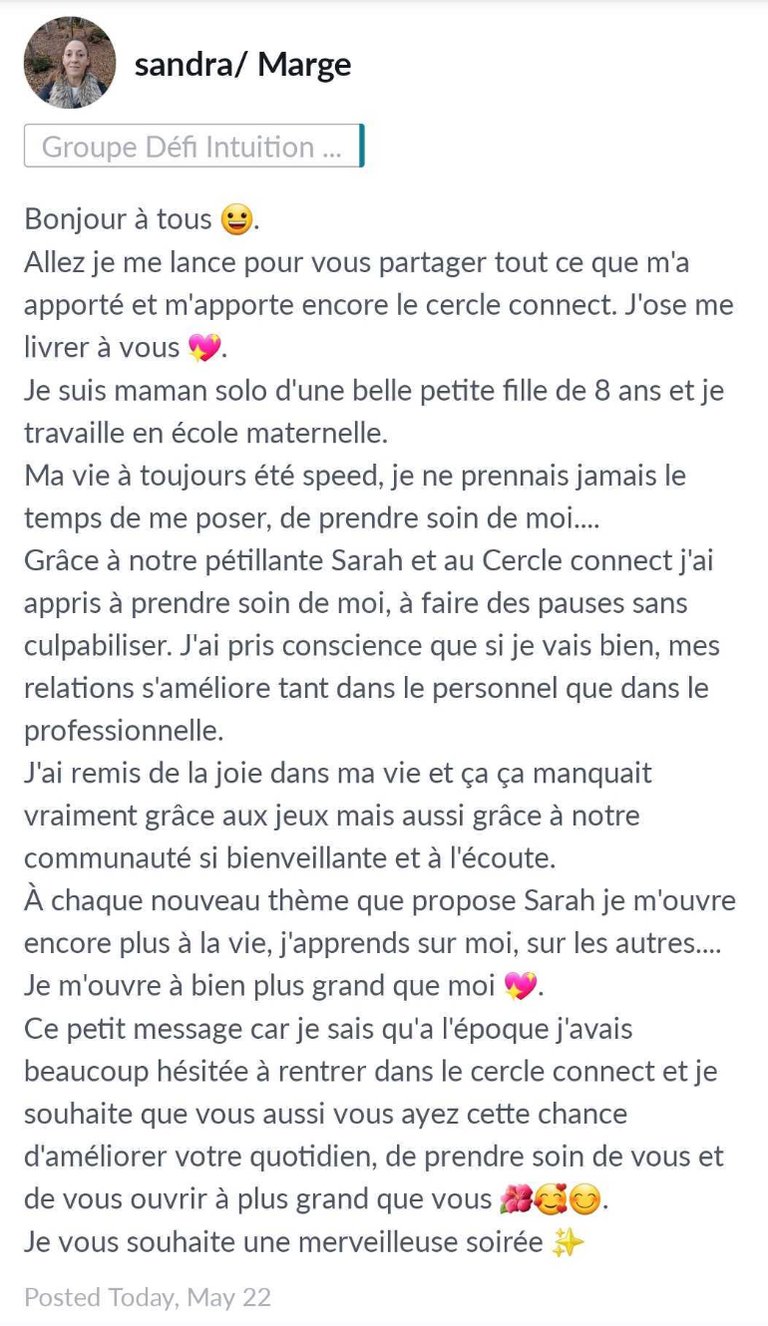Tap the author name sandra/ Marge
Screen dimensions: 768x1326
tap(242, 65)
